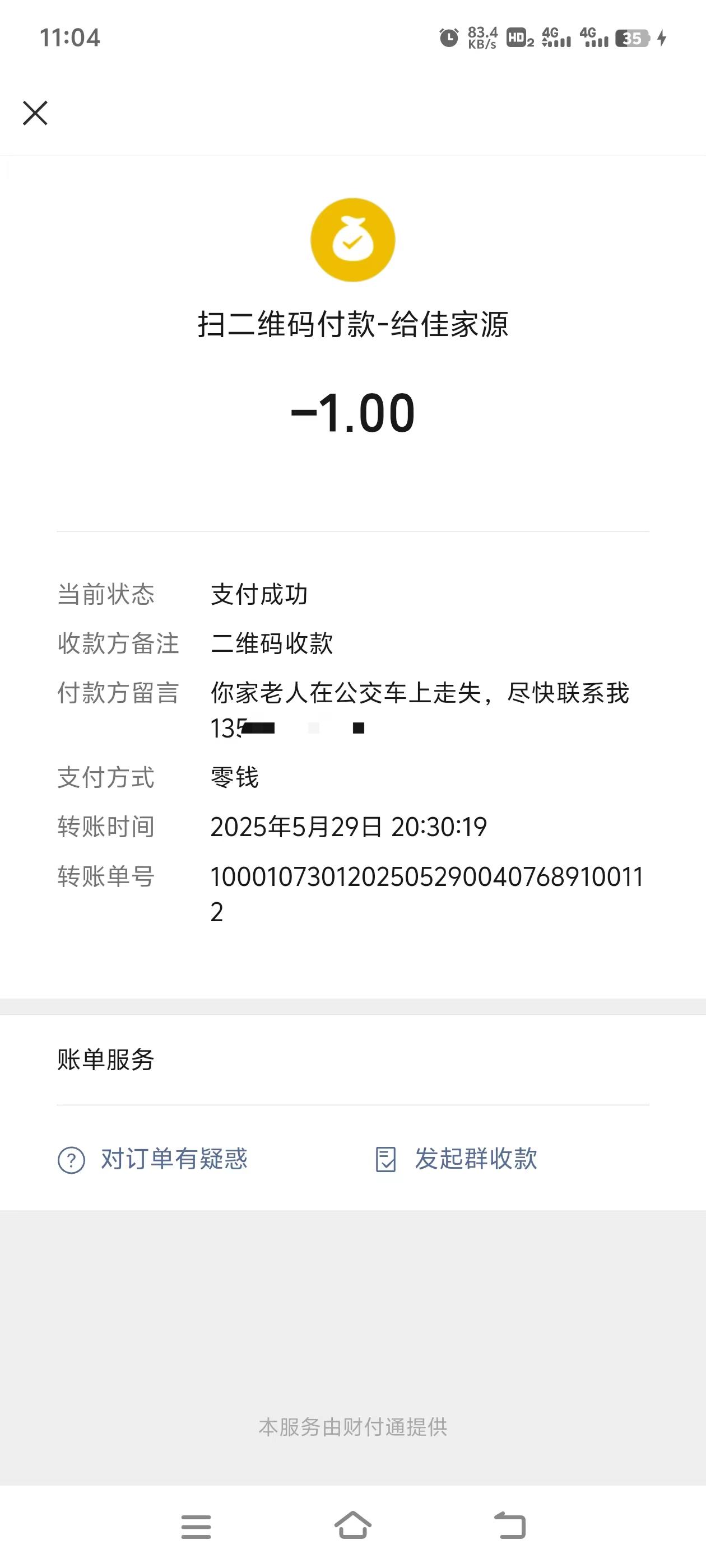Go to the home screen
Viewport: 706px width, 1568px height.
pyautogui.click(x=352, y=1526)
